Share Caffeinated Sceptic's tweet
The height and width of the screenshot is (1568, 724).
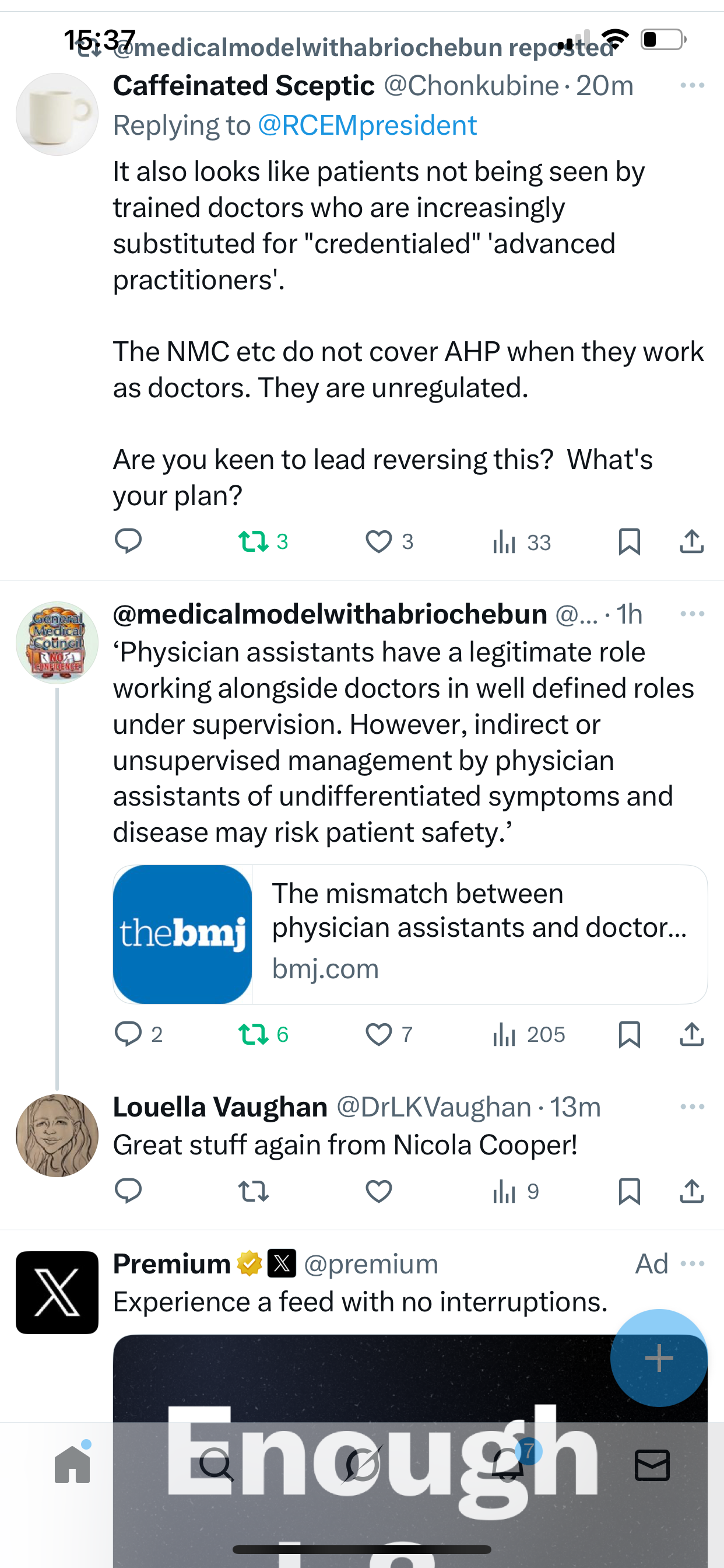point(691,541)
